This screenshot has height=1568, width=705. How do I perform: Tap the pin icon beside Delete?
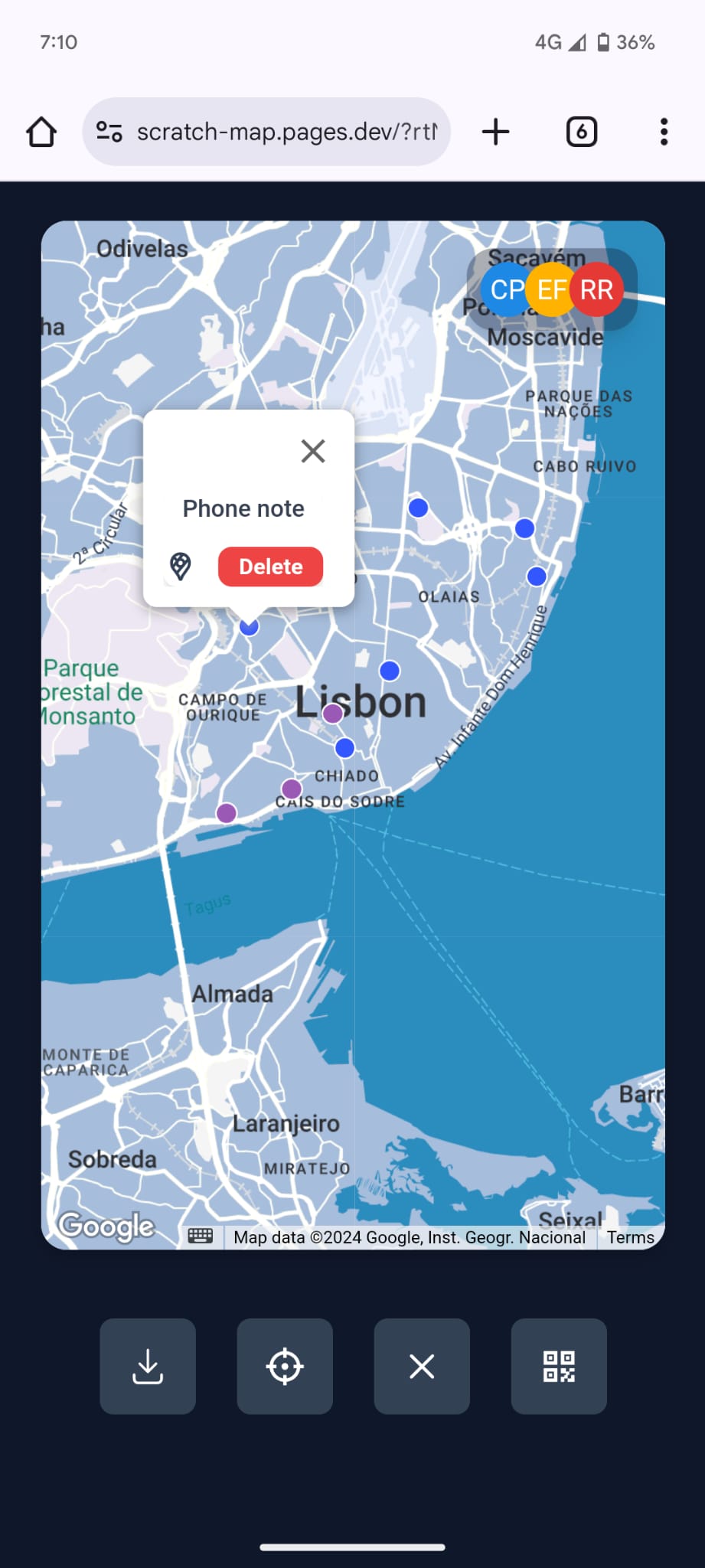click(180, 567)
